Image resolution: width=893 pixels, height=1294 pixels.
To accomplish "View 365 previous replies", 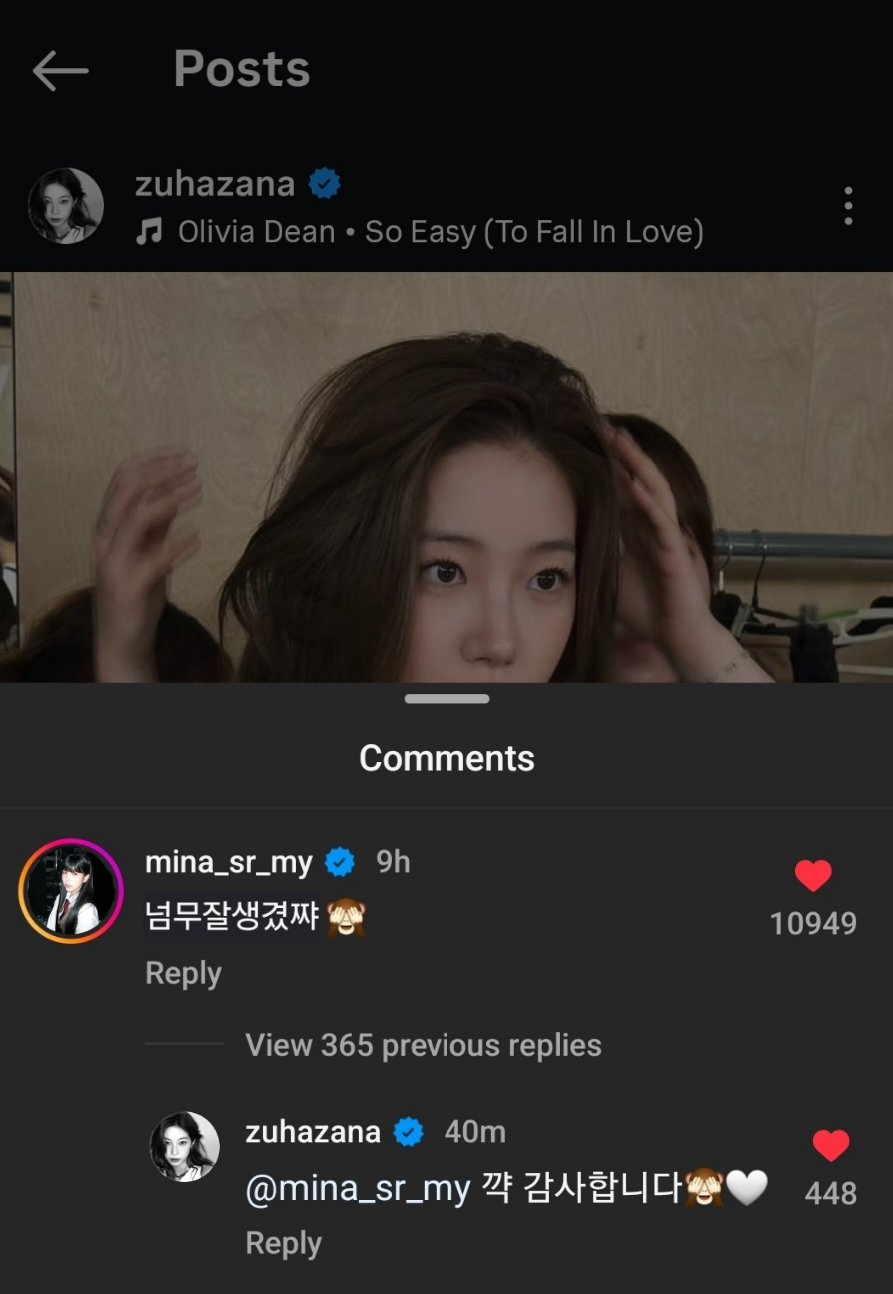I will click(x=424, y=1045).
